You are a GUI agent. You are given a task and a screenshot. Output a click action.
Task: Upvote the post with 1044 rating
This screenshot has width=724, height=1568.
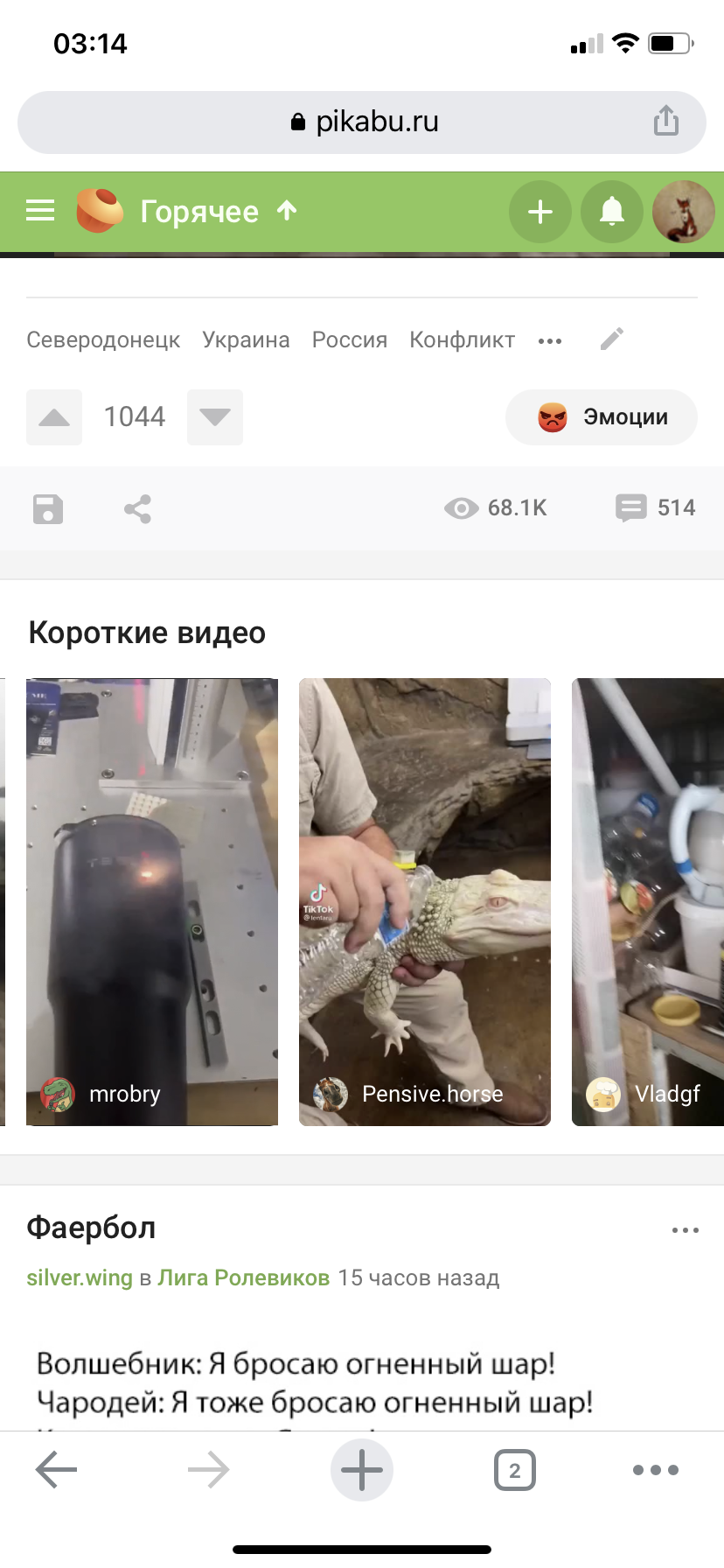pos(54,417)
